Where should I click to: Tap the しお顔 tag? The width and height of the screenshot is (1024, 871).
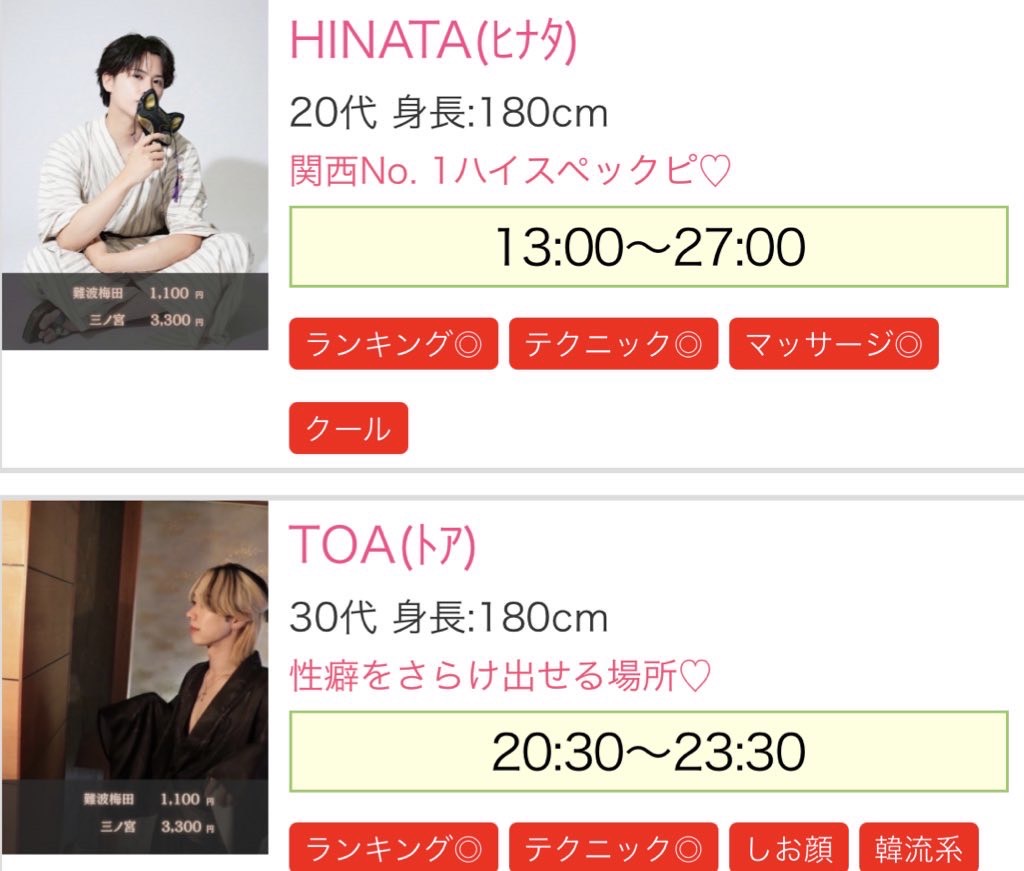coord(789,848)
